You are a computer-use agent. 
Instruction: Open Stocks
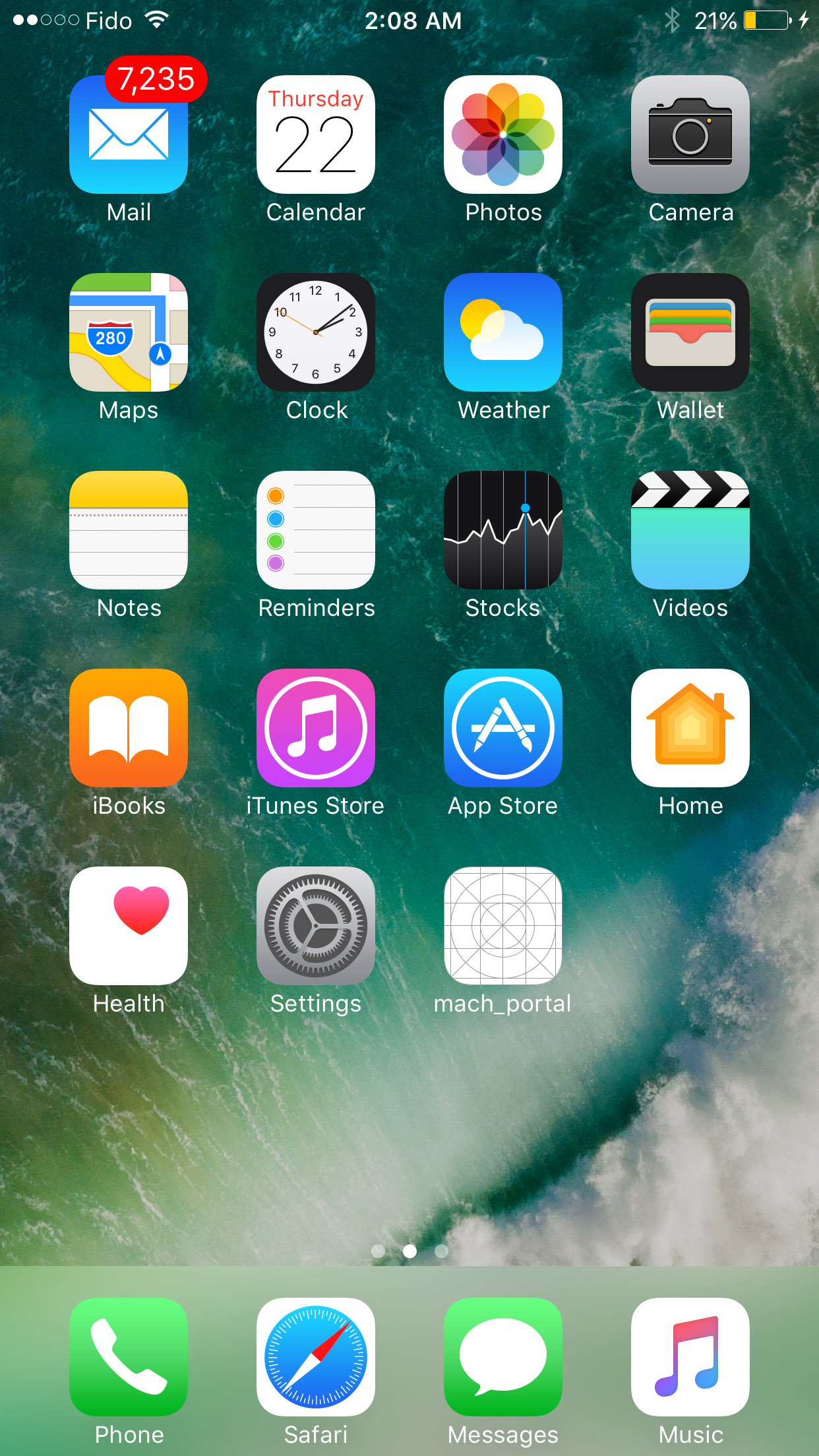(502, 530)
